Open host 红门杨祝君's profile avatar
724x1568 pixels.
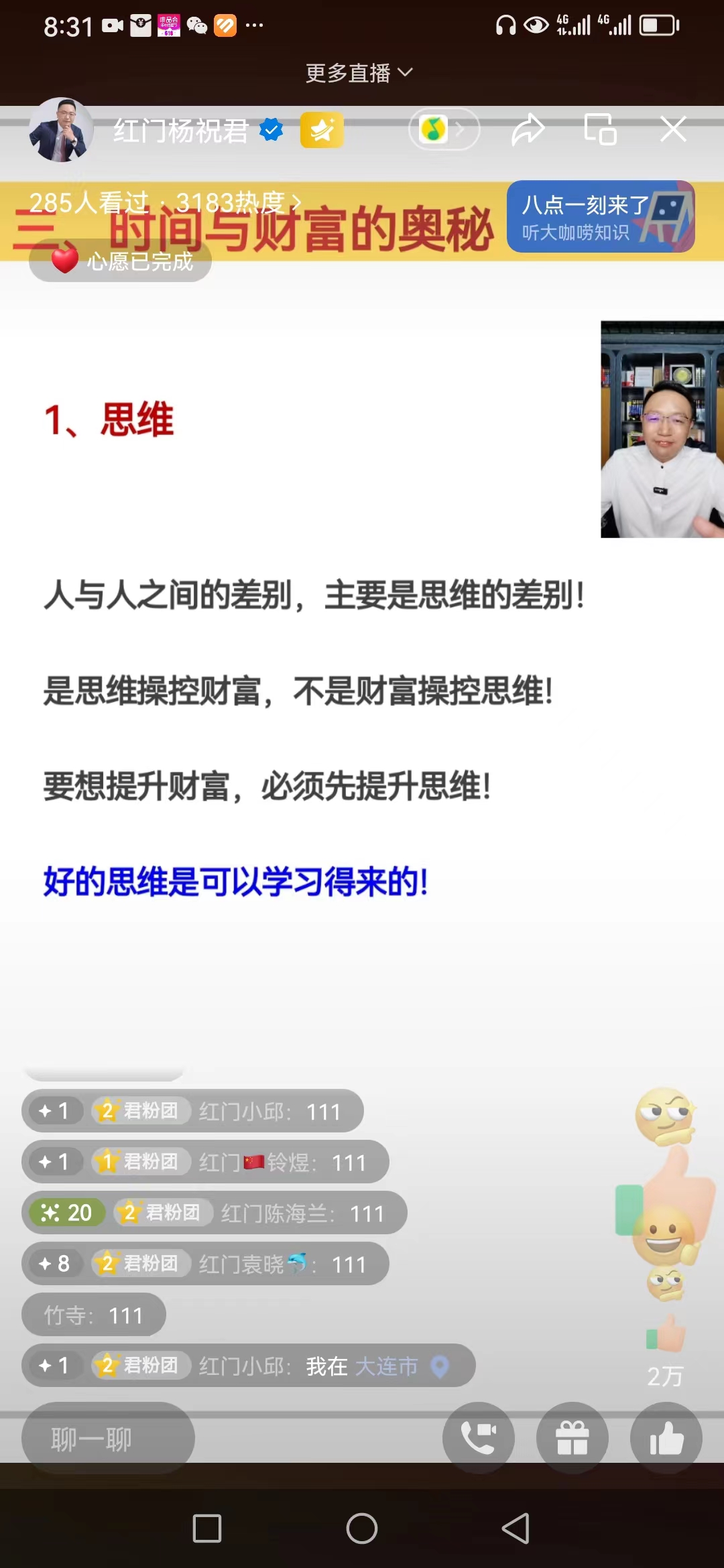point(61,130)
